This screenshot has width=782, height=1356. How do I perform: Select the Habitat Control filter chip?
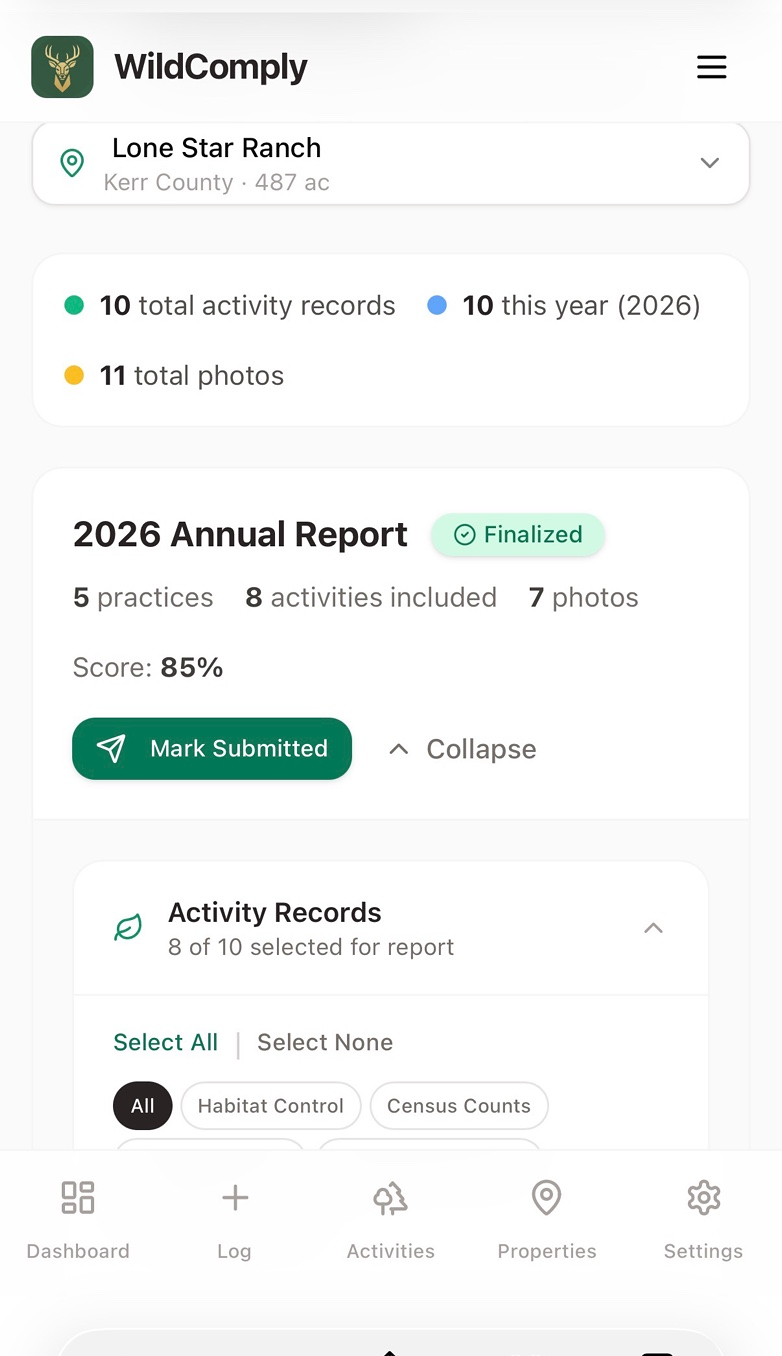(270, 1105)
